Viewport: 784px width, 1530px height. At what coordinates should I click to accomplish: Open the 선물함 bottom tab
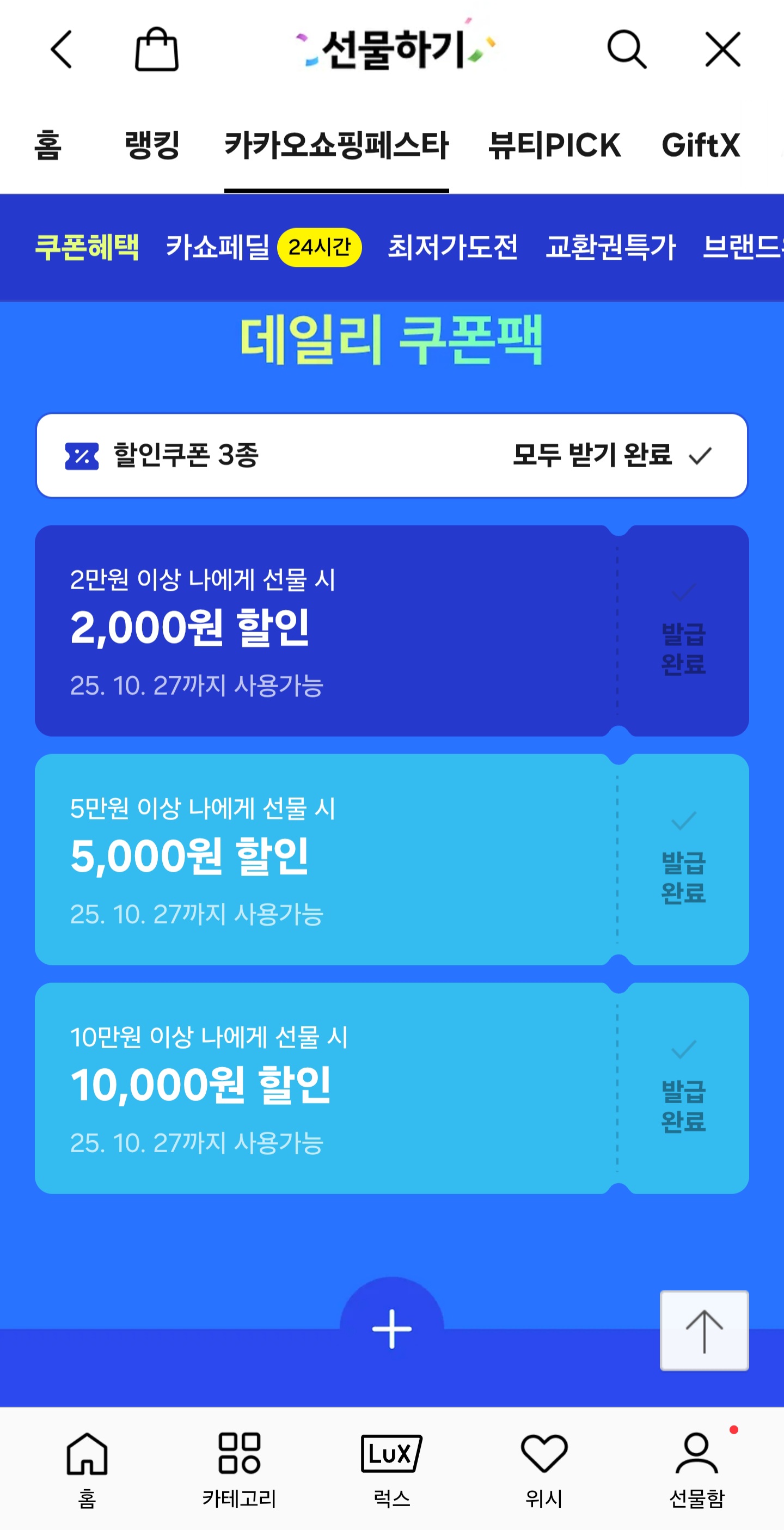point(697,1470)
